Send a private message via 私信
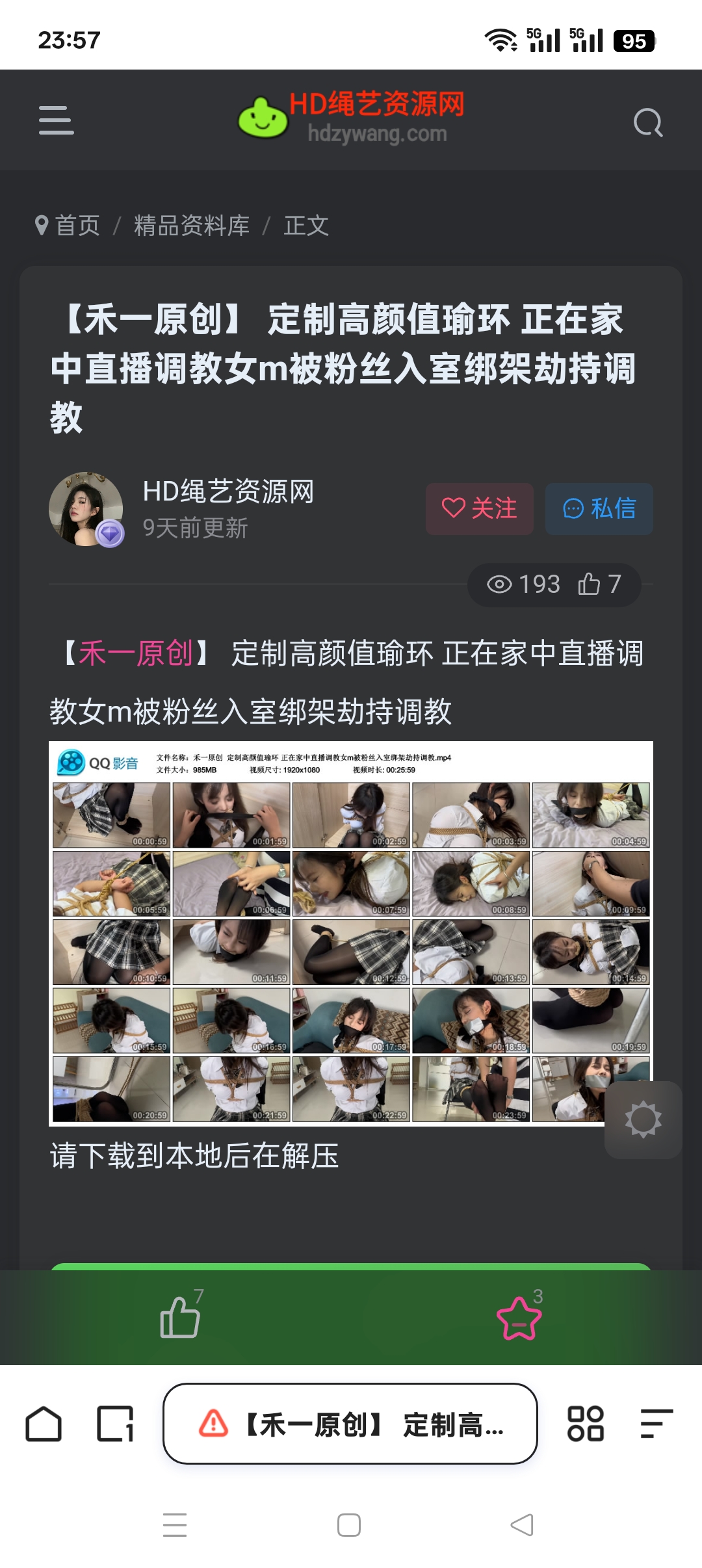Viewport: 702px width, 1568px height. (x=599, y=508)
